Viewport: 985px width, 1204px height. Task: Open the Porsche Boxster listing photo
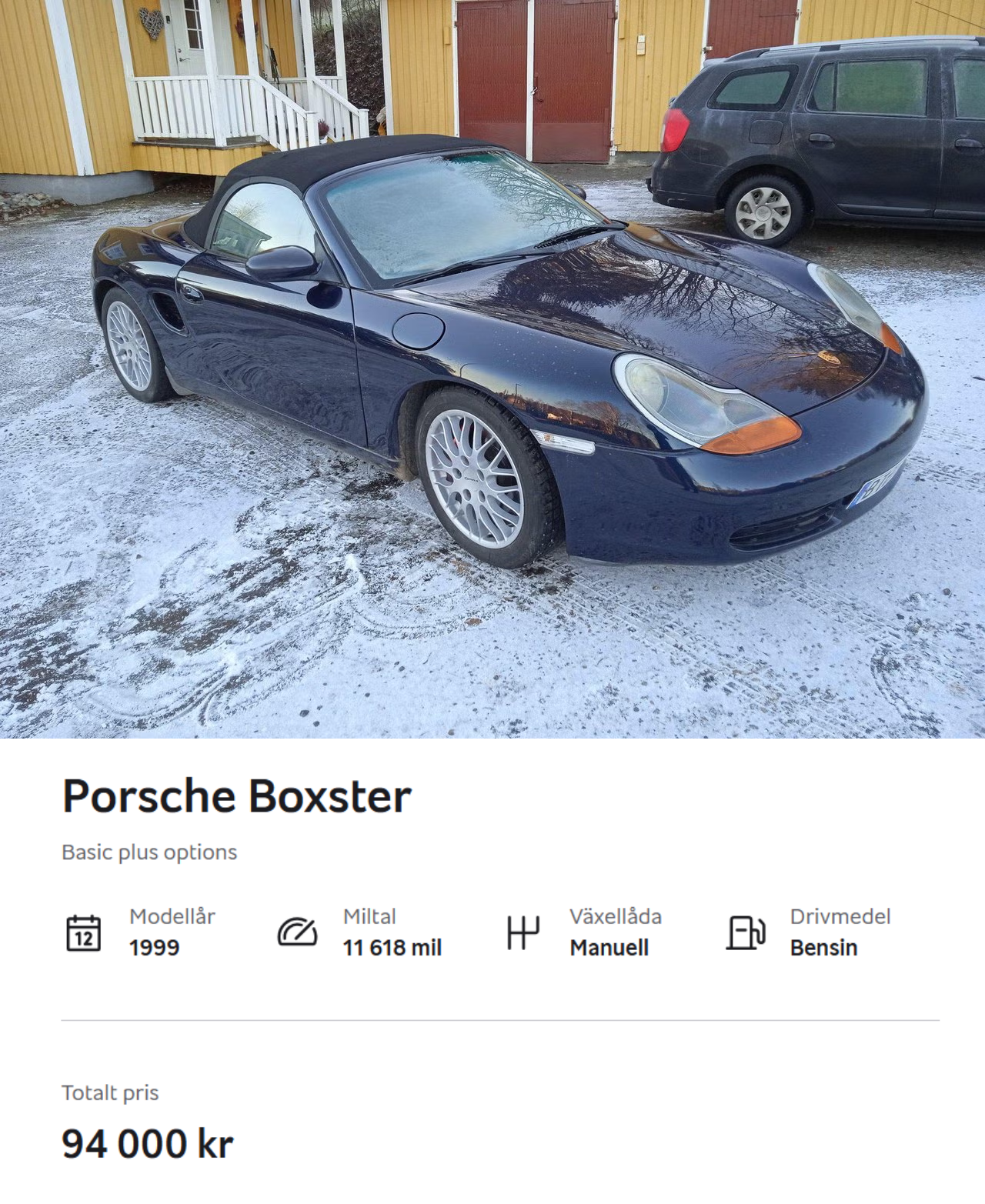(492, 369)
